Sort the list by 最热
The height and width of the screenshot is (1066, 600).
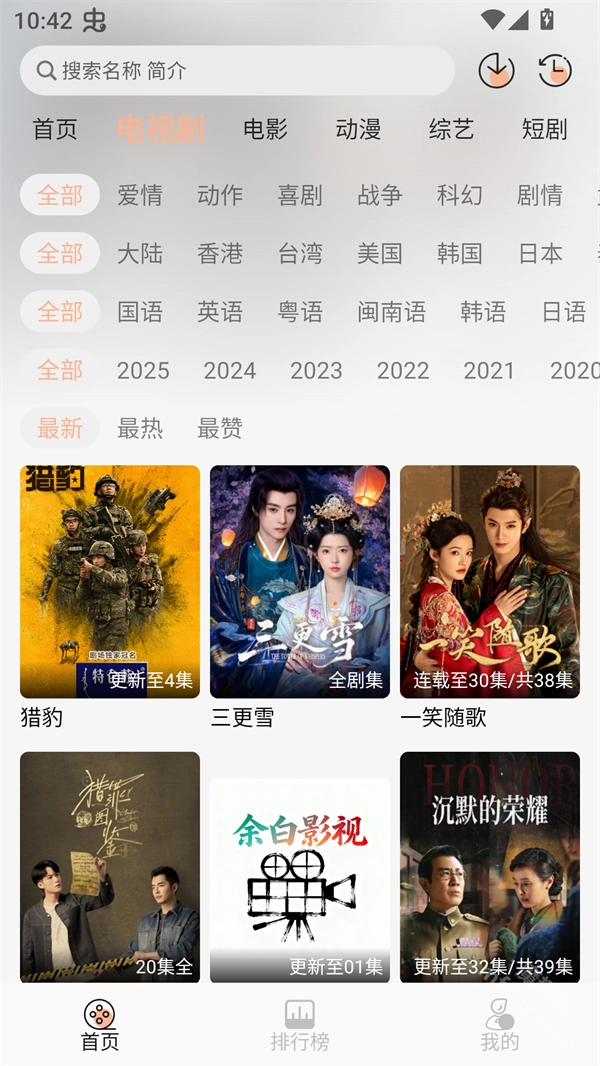[140, 429]
